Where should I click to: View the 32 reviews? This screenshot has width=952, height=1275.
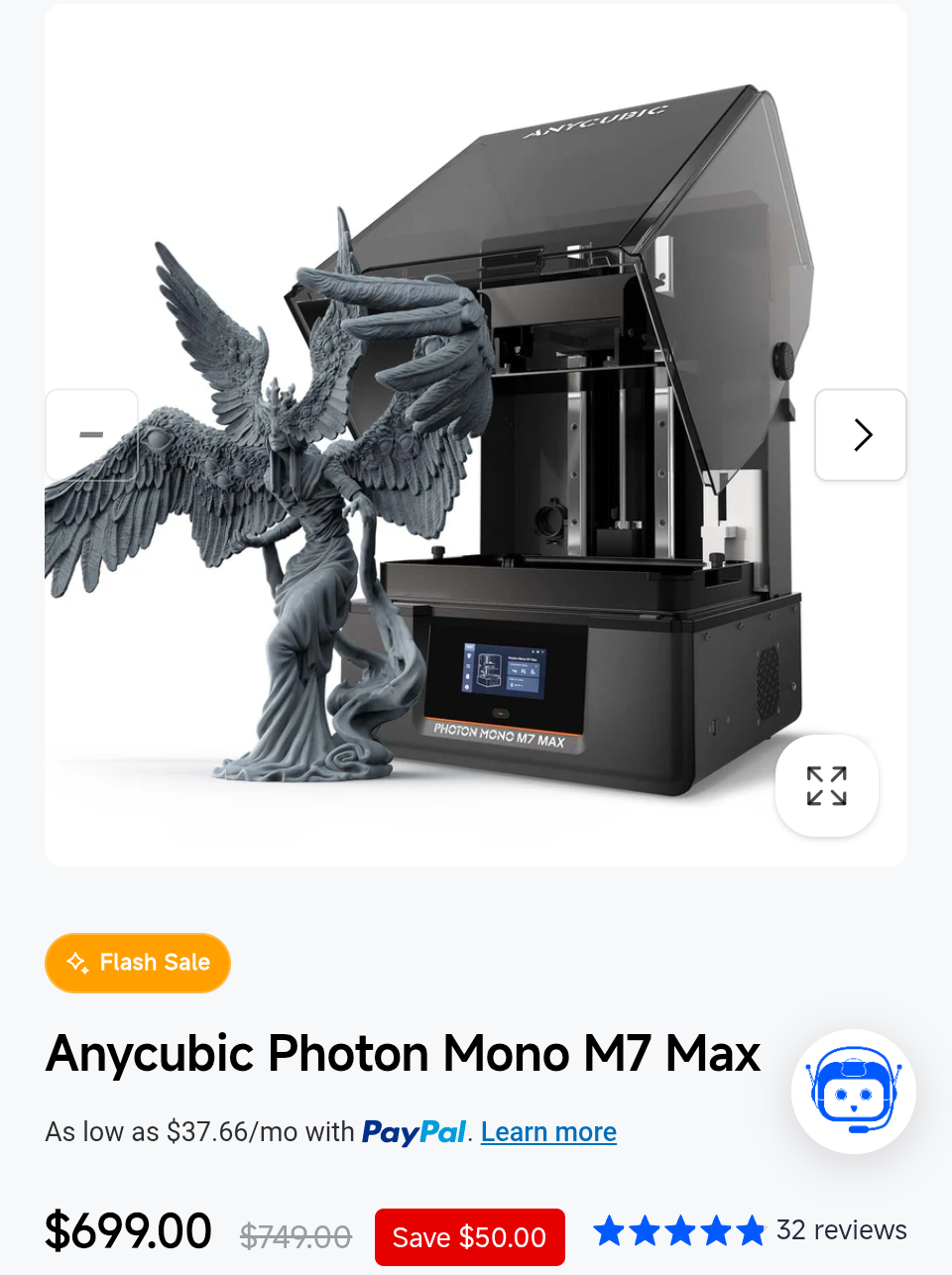pos(840,1230)
